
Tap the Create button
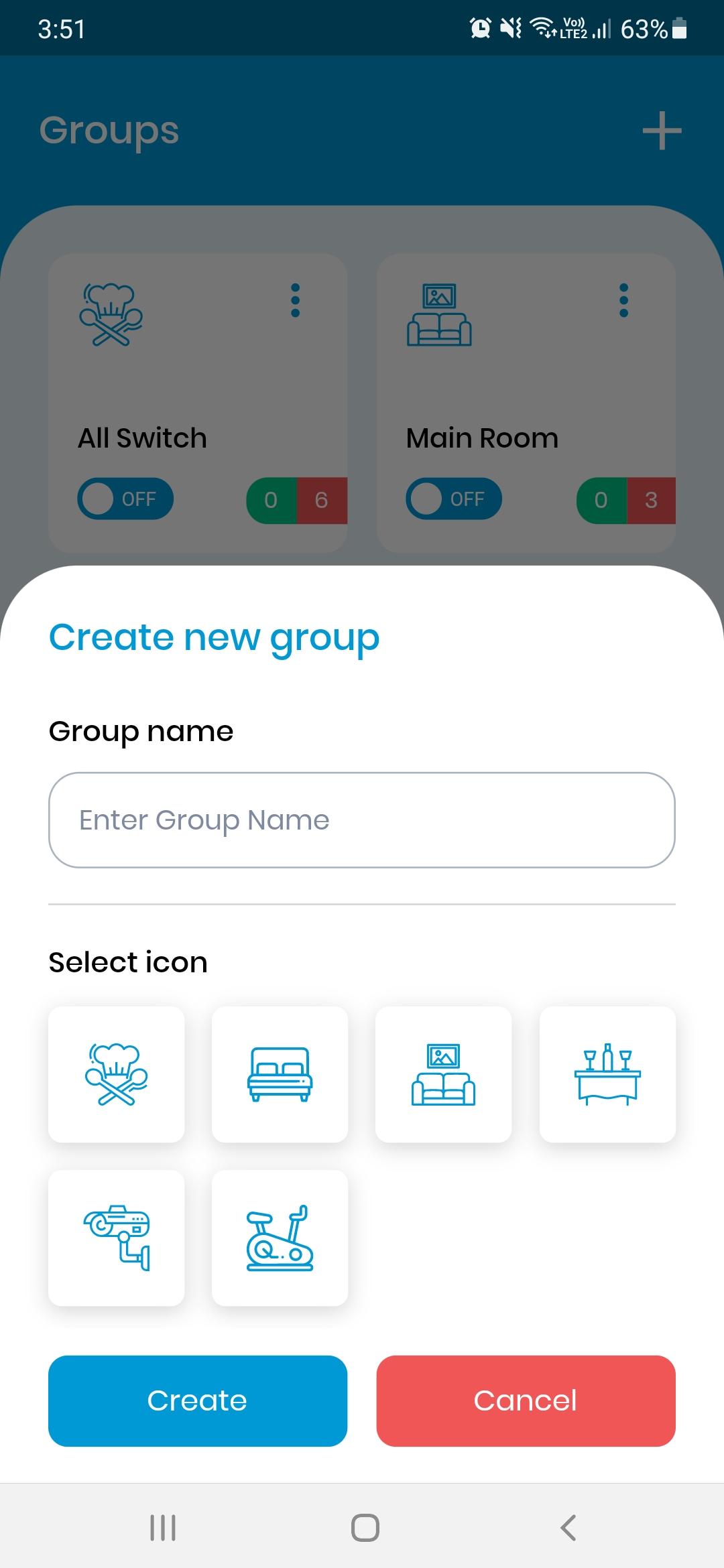coord(198,1400)
